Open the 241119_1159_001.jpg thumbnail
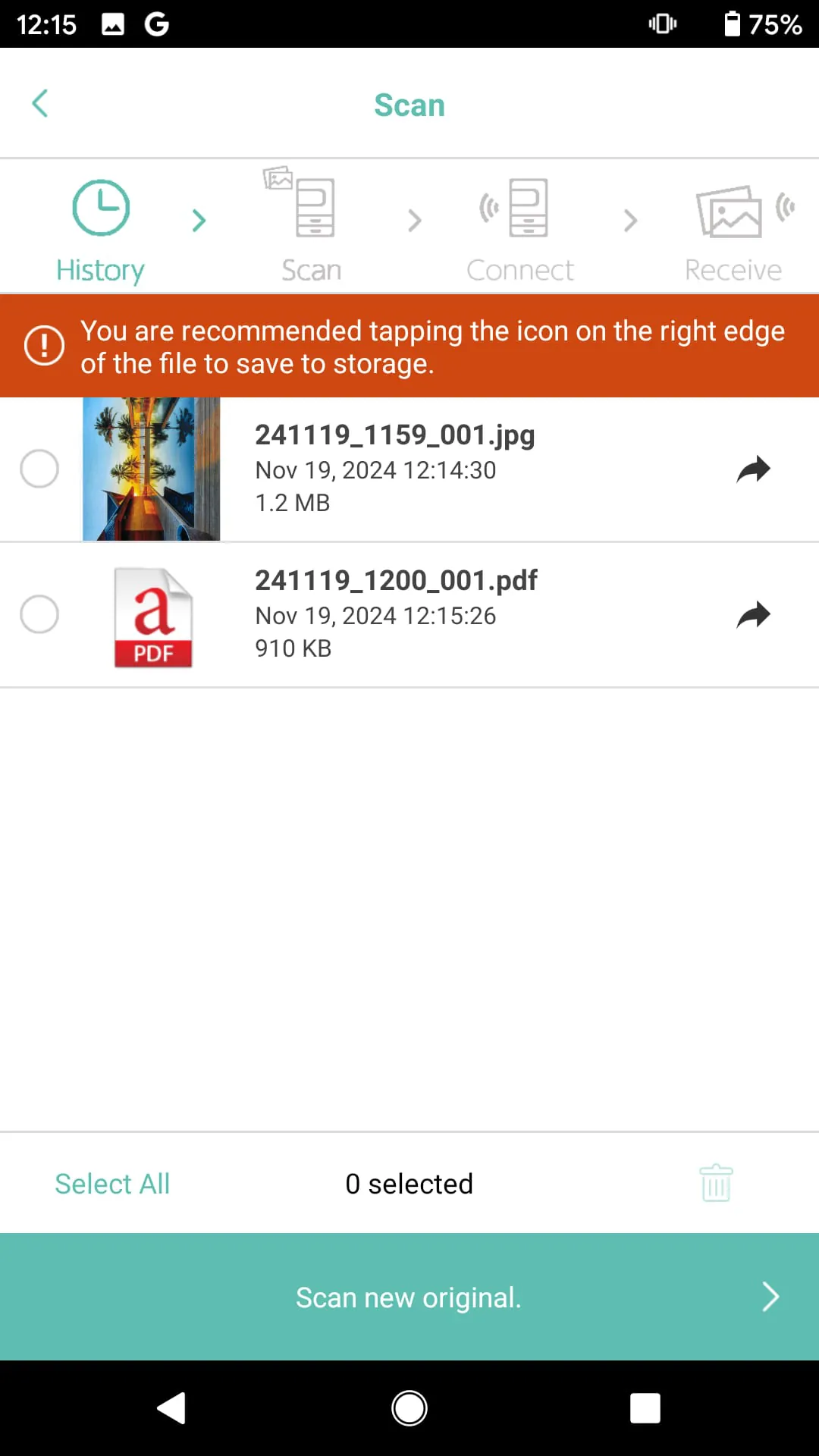 coord(152,469)
